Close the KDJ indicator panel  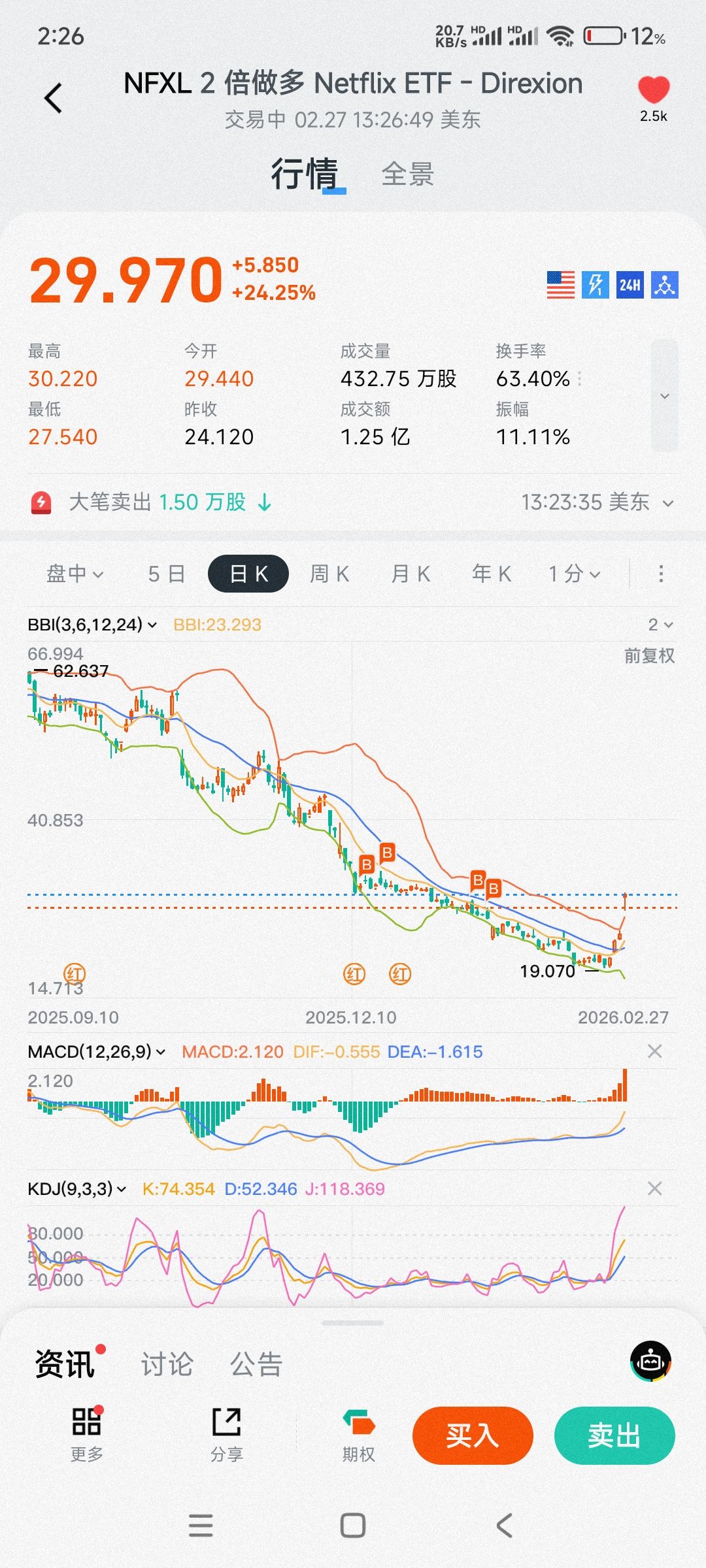tap(654, 1188)
